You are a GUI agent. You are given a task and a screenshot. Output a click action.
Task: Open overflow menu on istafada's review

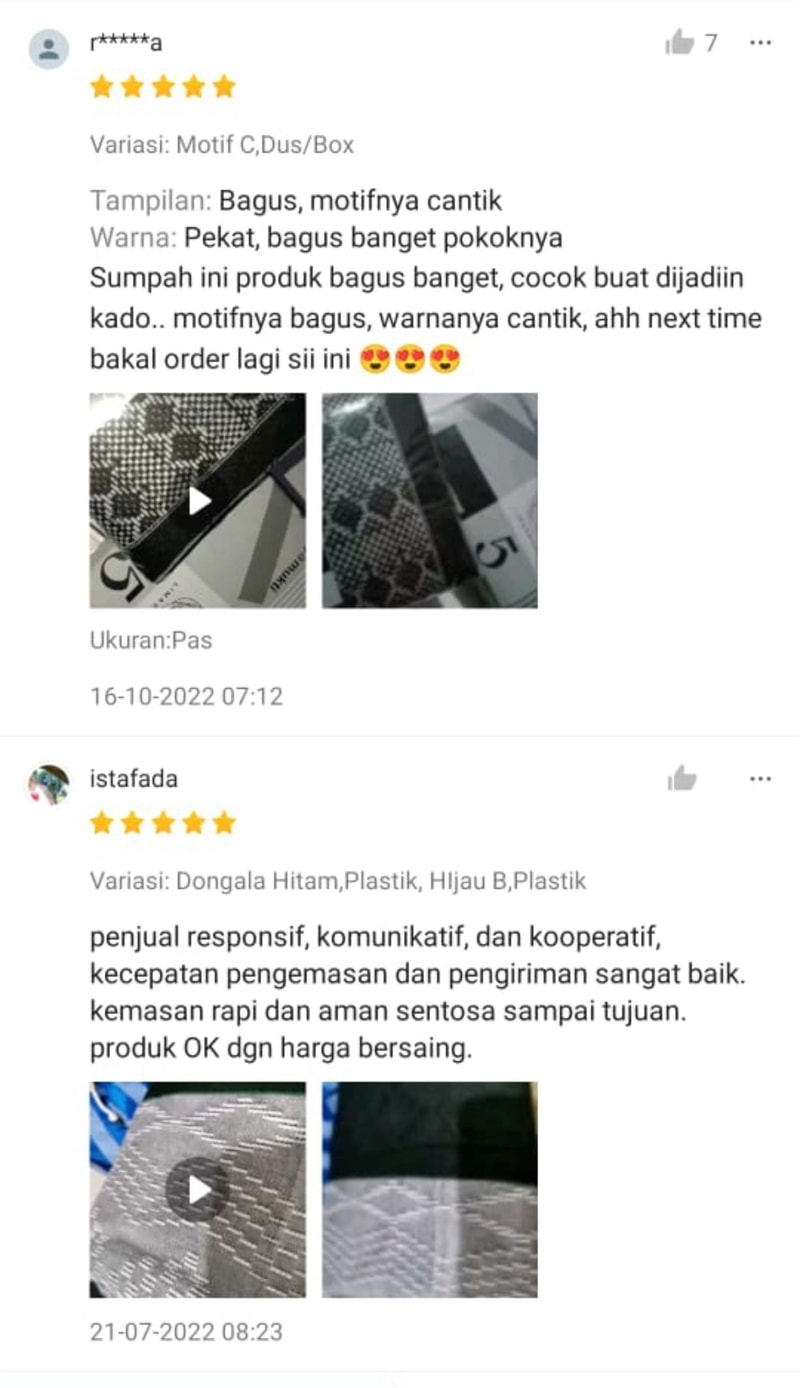[x=760, y=779]
